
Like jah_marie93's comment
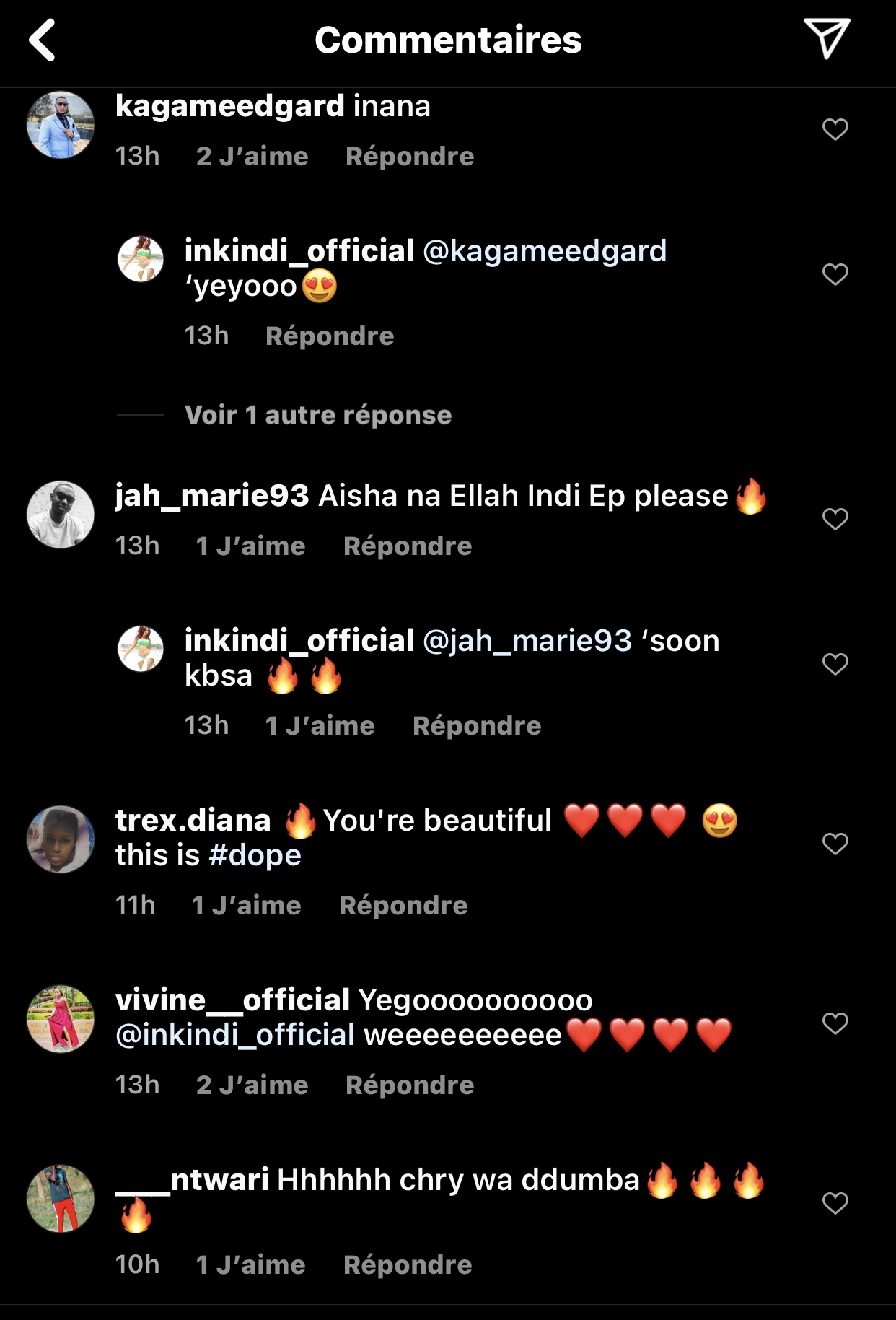pyautogui.click(x=835, y=519)
